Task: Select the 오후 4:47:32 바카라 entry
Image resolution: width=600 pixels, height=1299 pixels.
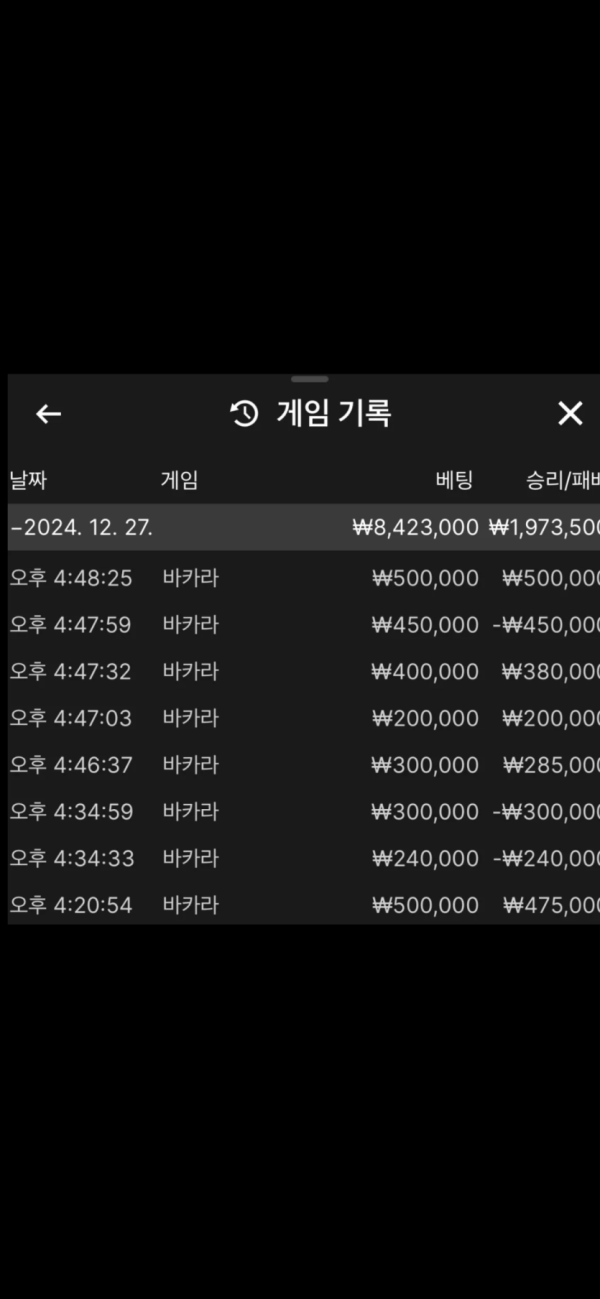Action: tap(300, 671)
